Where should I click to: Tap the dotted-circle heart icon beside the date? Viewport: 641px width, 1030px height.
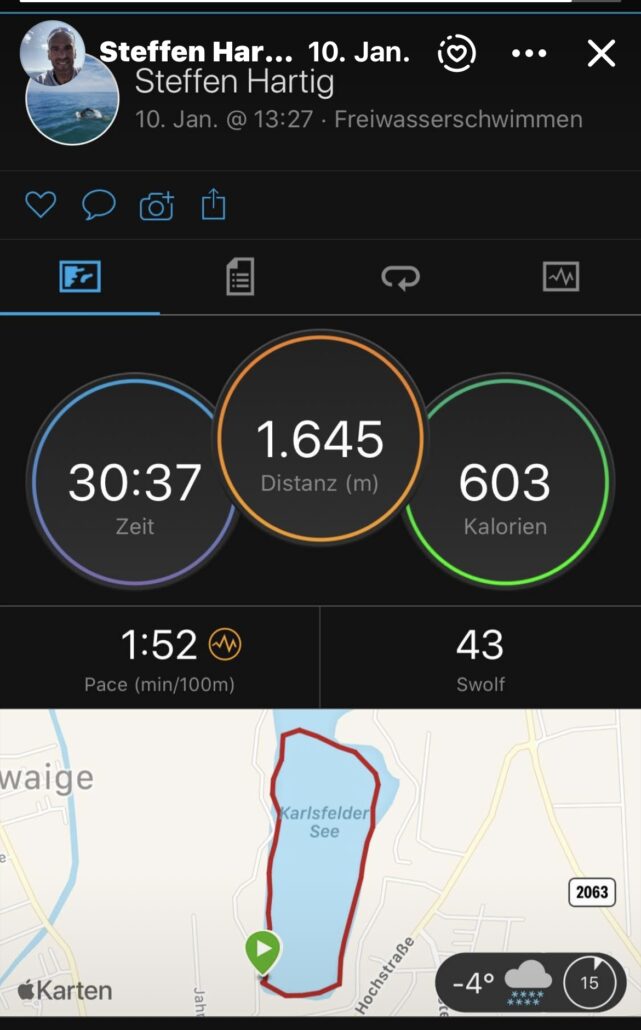[457, 53]
